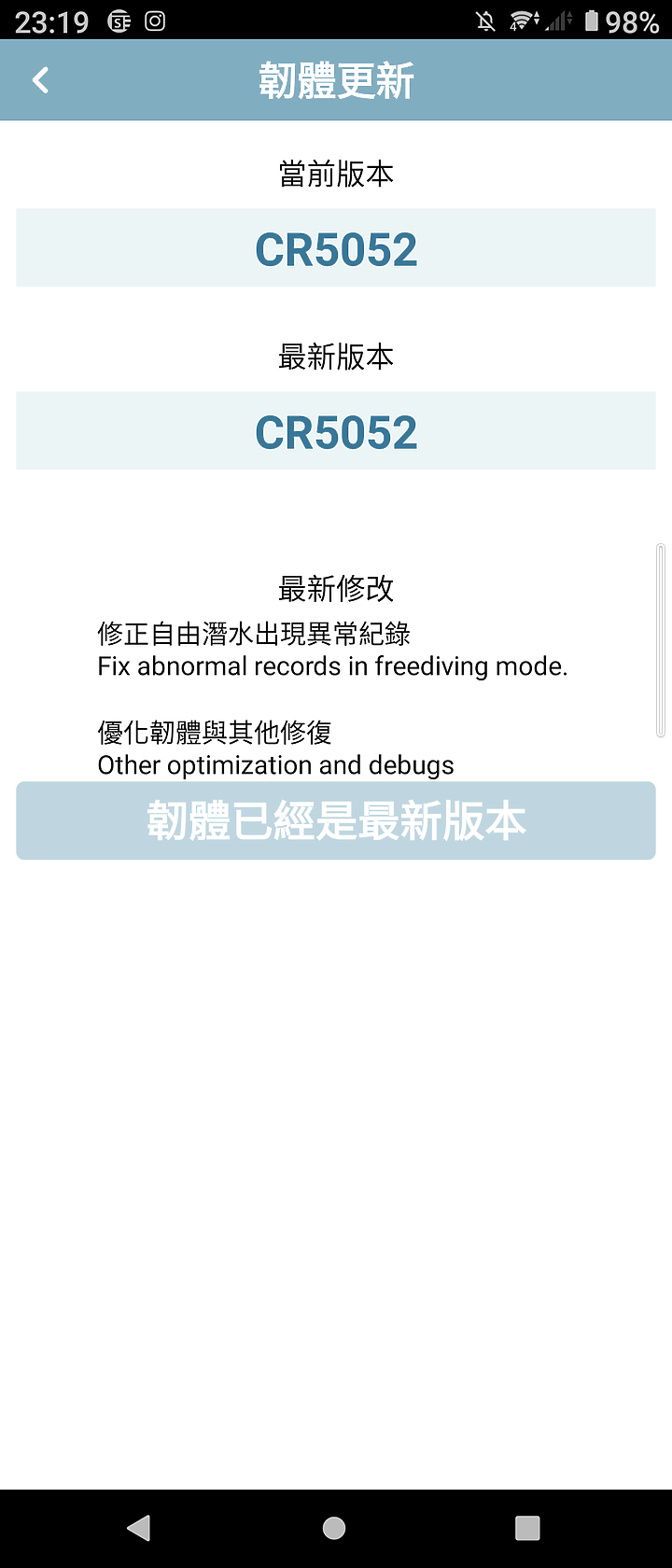Tap the 韌體已經是最新版本 button
672x1568 pixels.
(x=336, y=820)
